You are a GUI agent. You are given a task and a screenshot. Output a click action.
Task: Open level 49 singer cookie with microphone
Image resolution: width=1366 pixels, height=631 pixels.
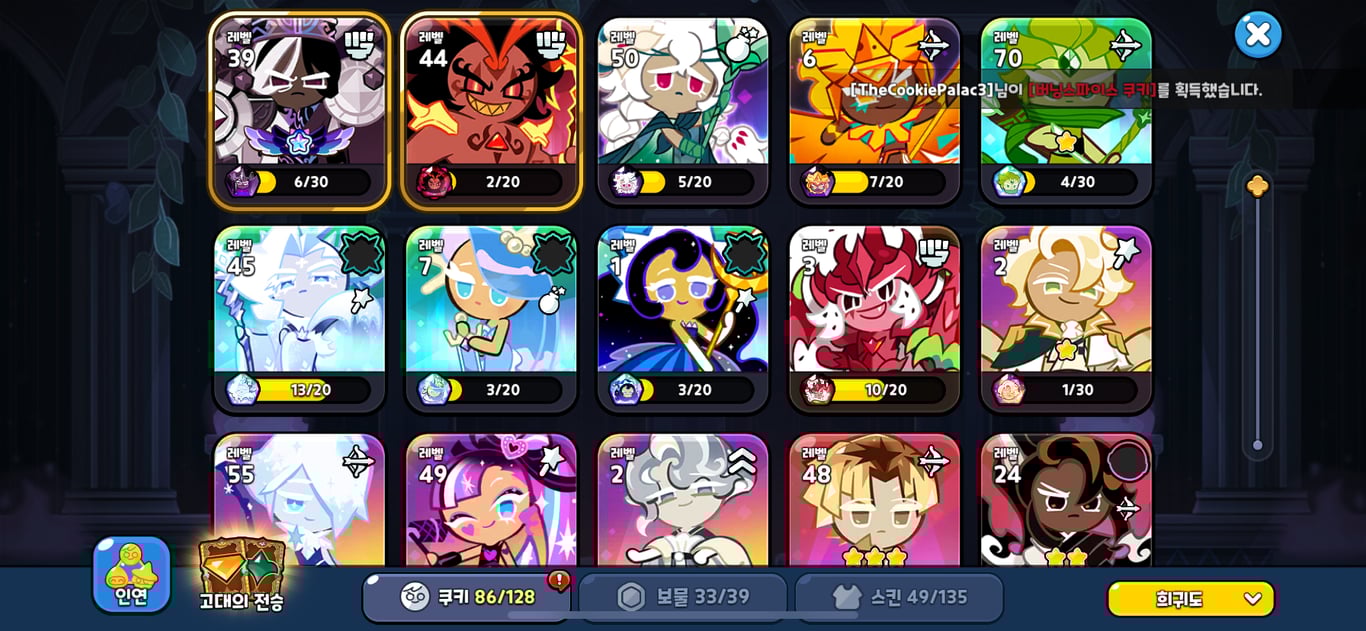491,500
